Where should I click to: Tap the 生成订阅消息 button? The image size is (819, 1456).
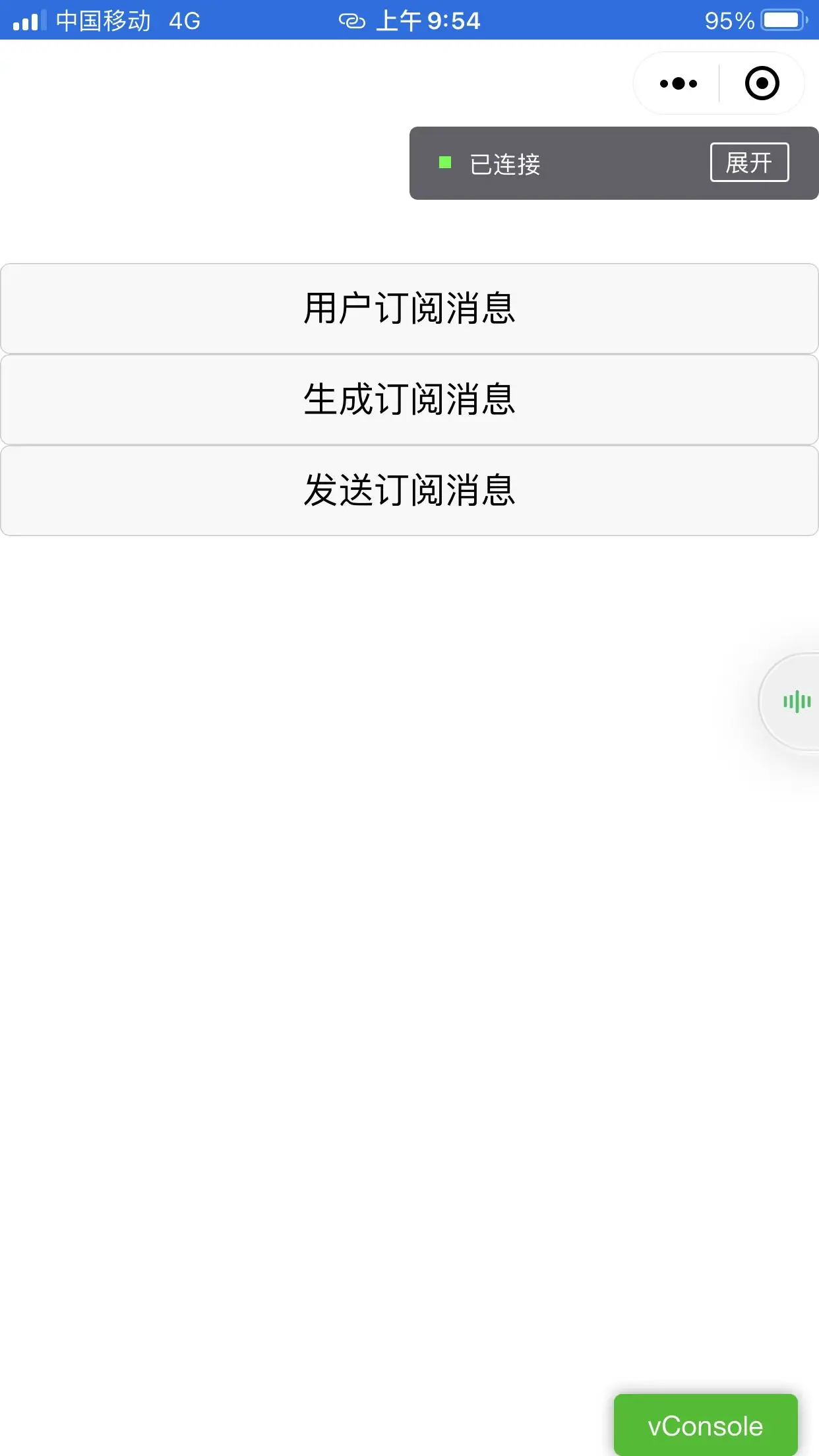coord(409,400)
